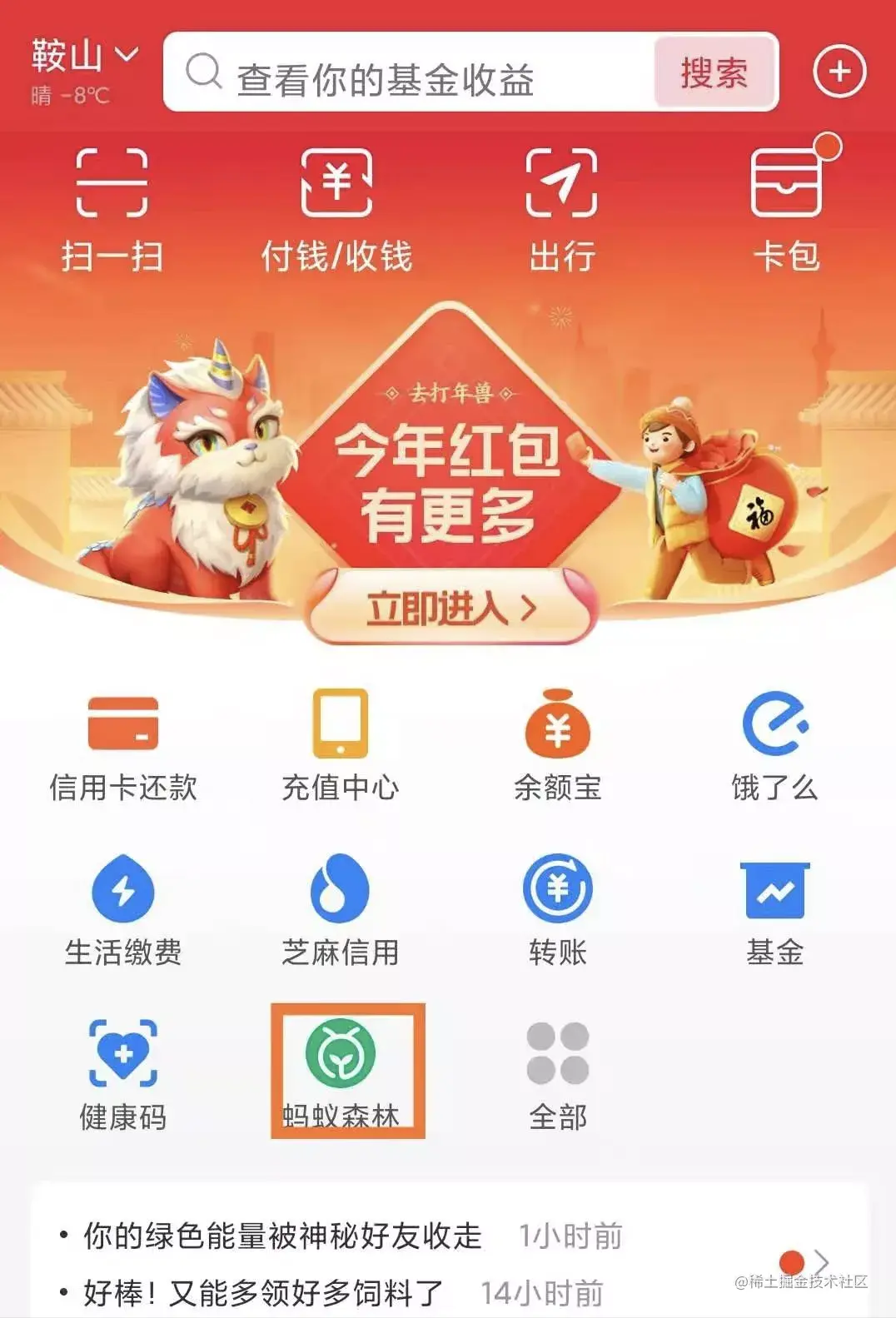Tap the 搜索 button
The width and height of the screenshot is (896, 1318).
714,73
